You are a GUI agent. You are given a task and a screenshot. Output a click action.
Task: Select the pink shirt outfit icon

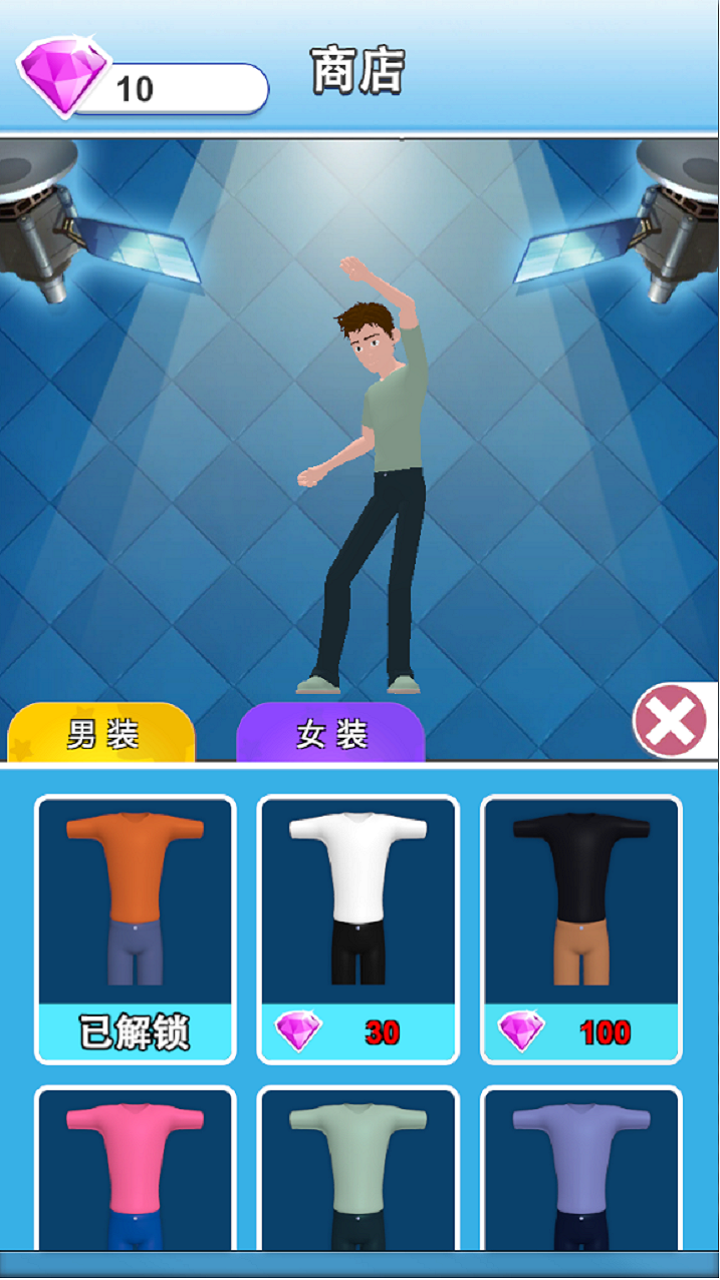pyautogui.click(x=135, y=1160)
